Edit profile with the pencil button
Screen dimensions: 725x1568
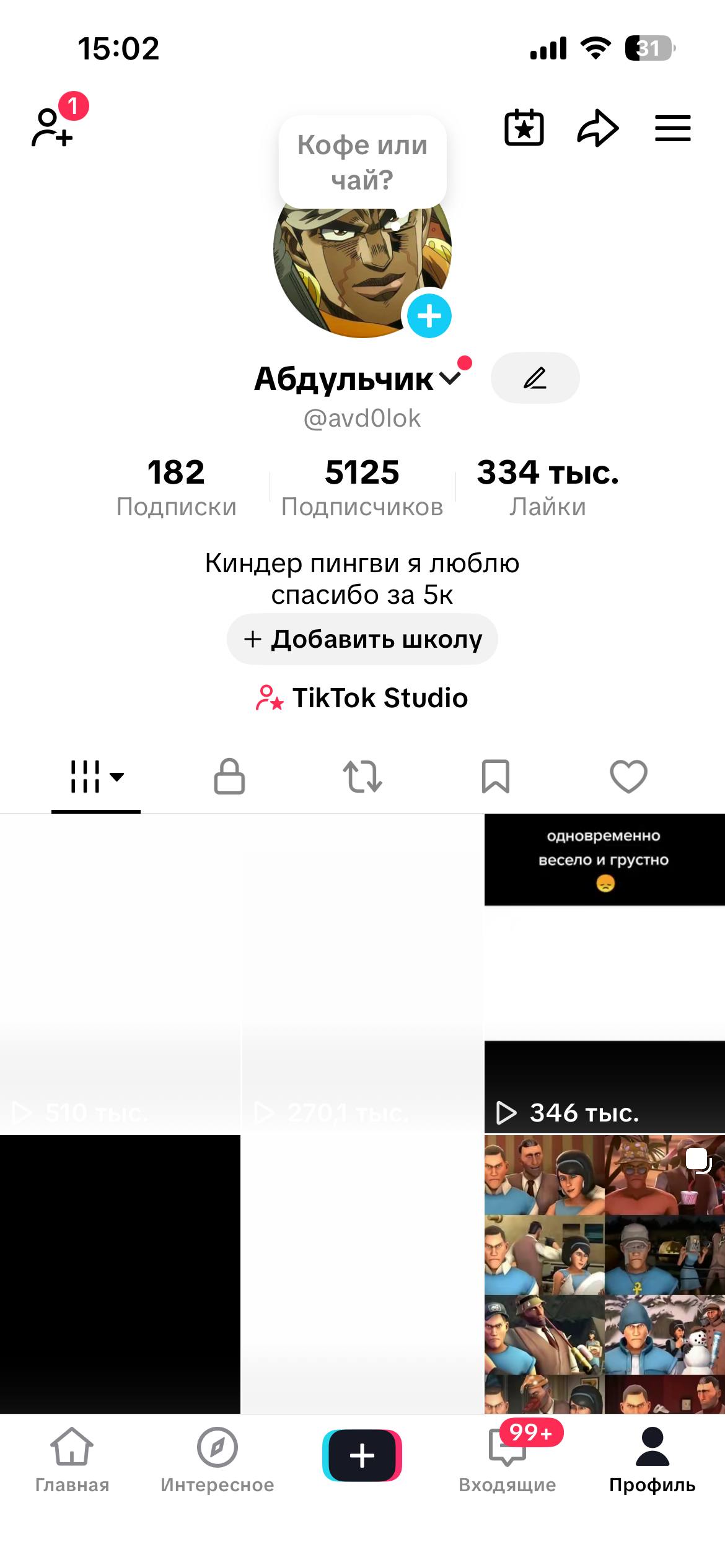[x=535, y=378]
